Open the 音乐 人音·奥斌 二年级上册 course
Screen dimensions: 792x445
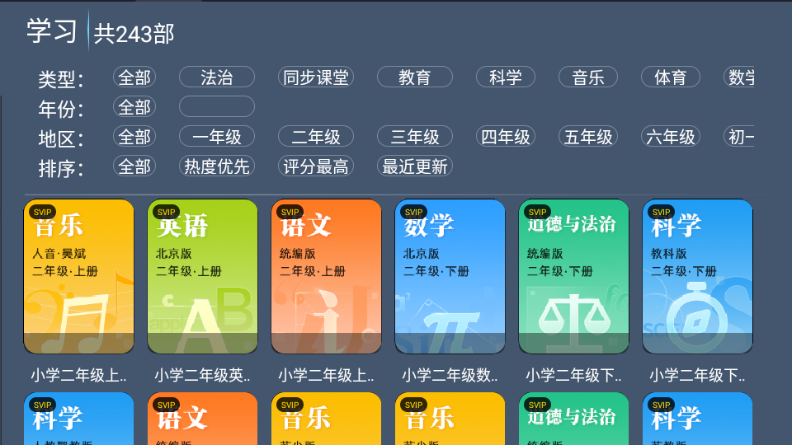click(x=79, y=277)
